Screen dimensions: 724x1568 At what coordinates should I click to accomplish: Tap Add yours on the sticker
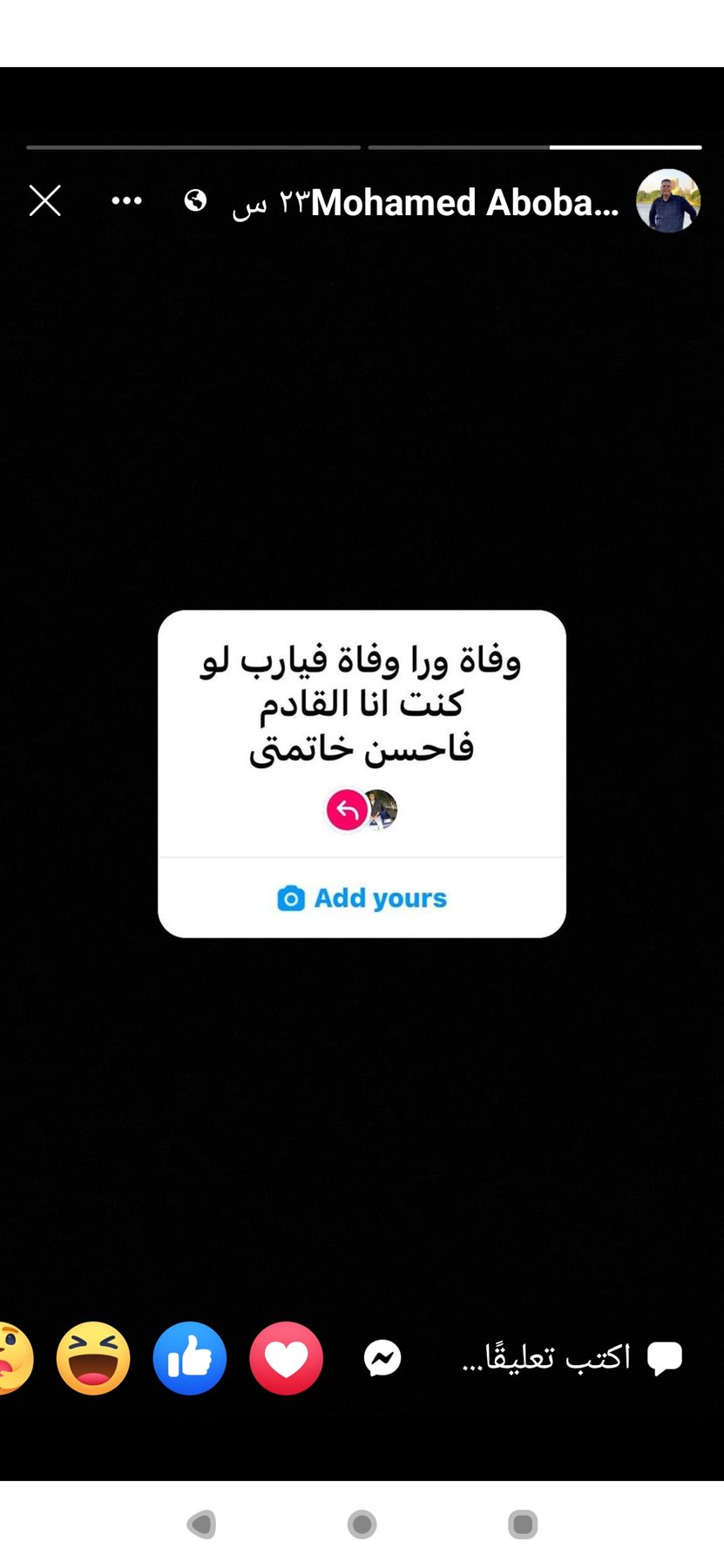(362, 898)
